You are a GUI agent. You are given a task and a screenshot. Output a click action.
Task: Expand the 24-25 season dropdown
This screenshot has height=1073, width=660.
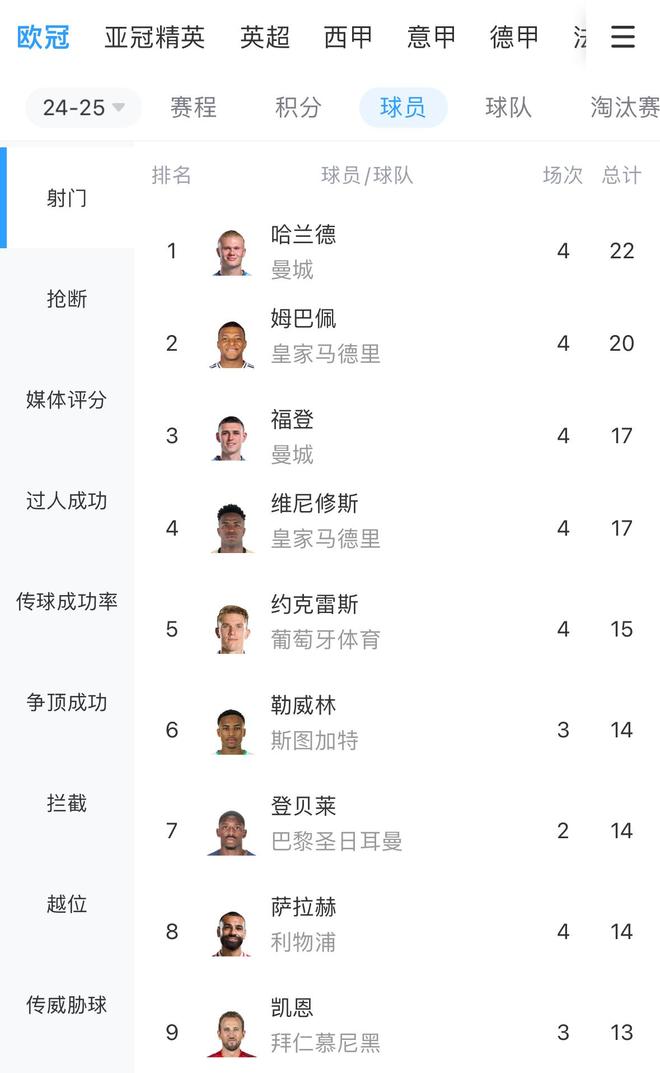83,108
